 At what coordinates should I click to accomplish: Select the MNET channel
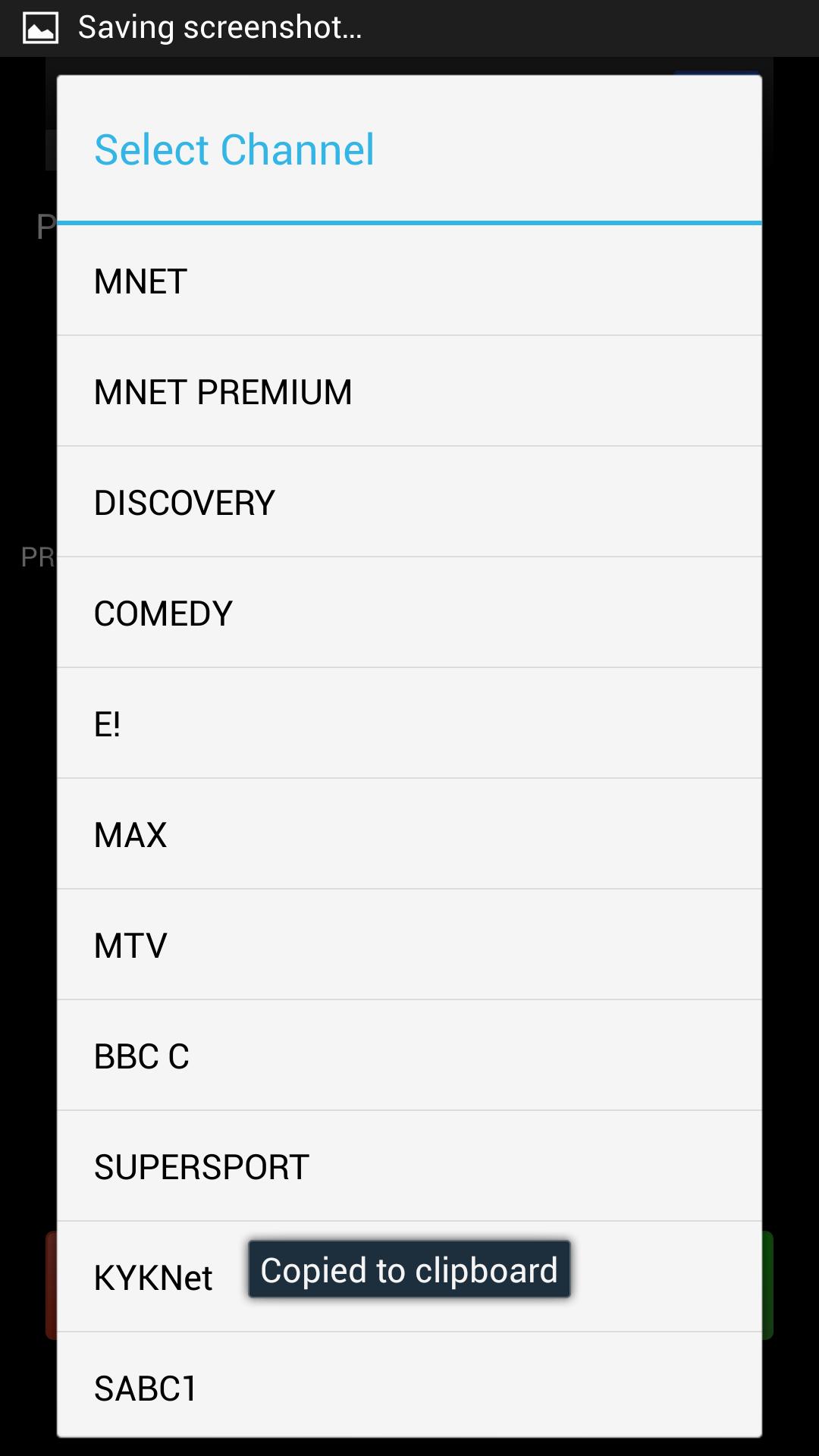pyautogui.click(x=409, y=281)
